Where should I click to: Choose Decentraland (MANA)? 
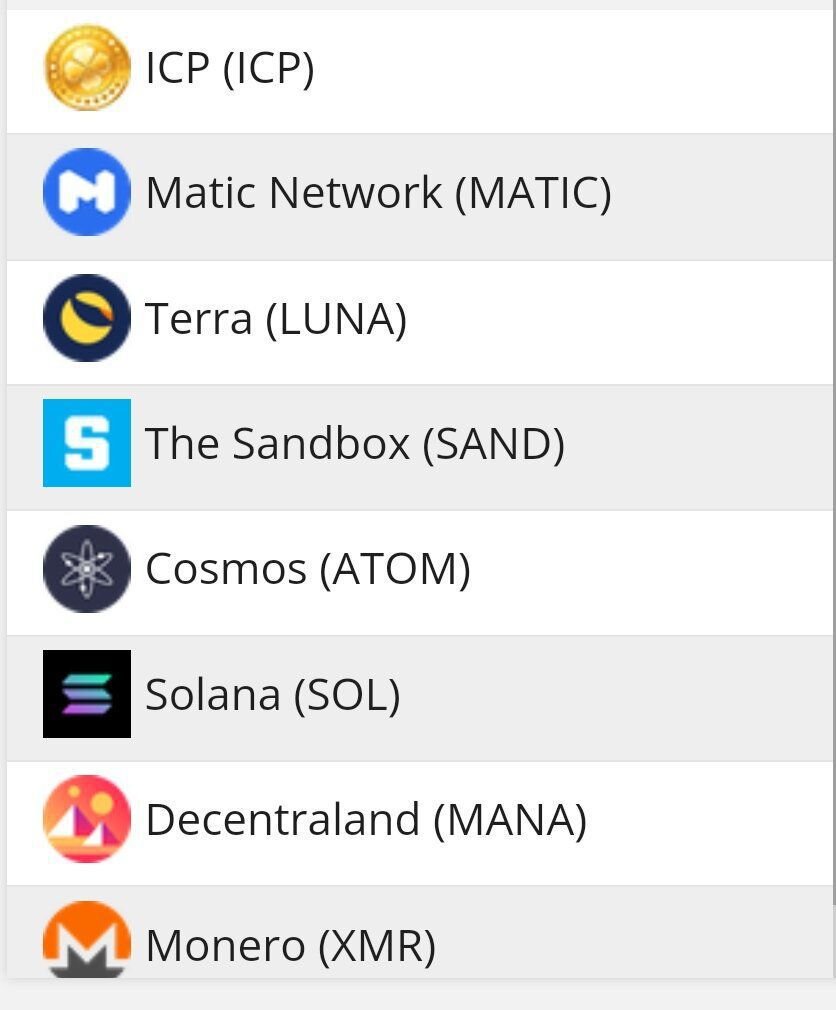(x=366, y=820)
